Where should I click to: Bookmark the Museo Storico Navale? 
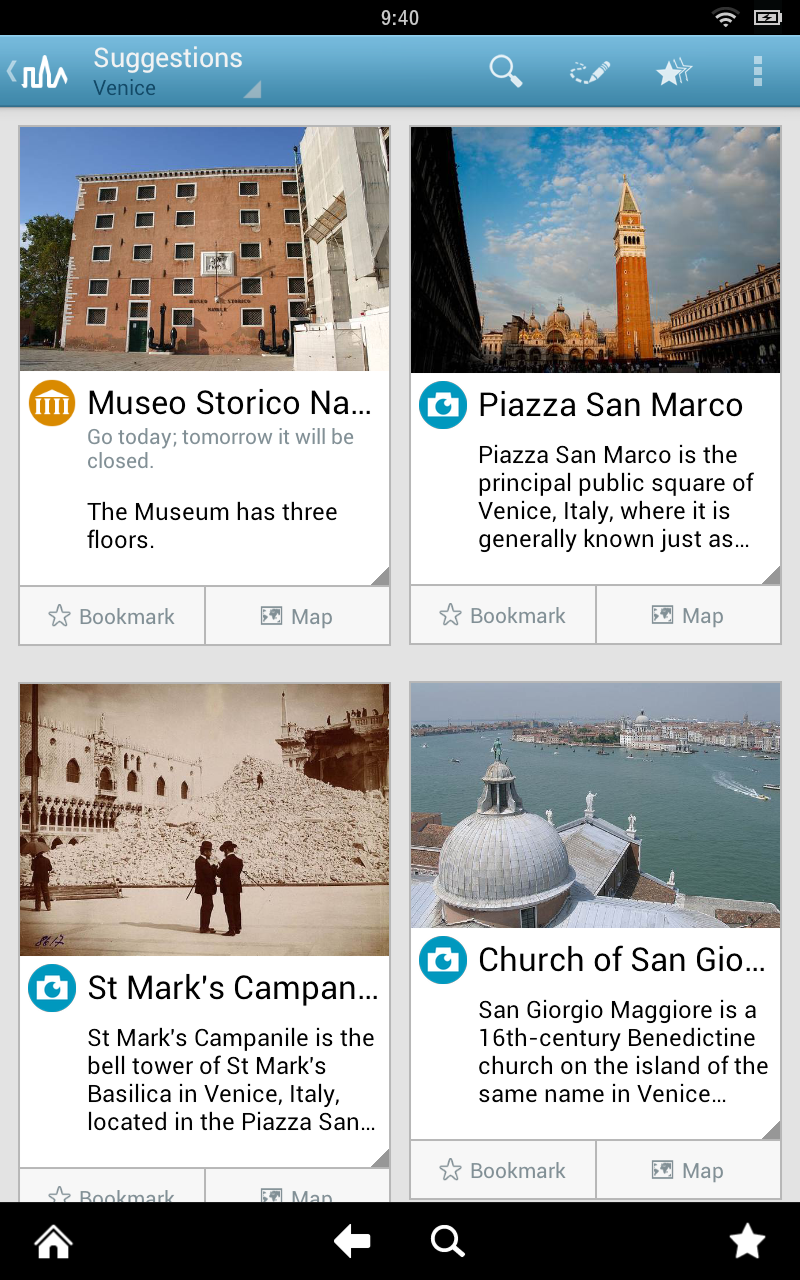click(x=112, y=616)
